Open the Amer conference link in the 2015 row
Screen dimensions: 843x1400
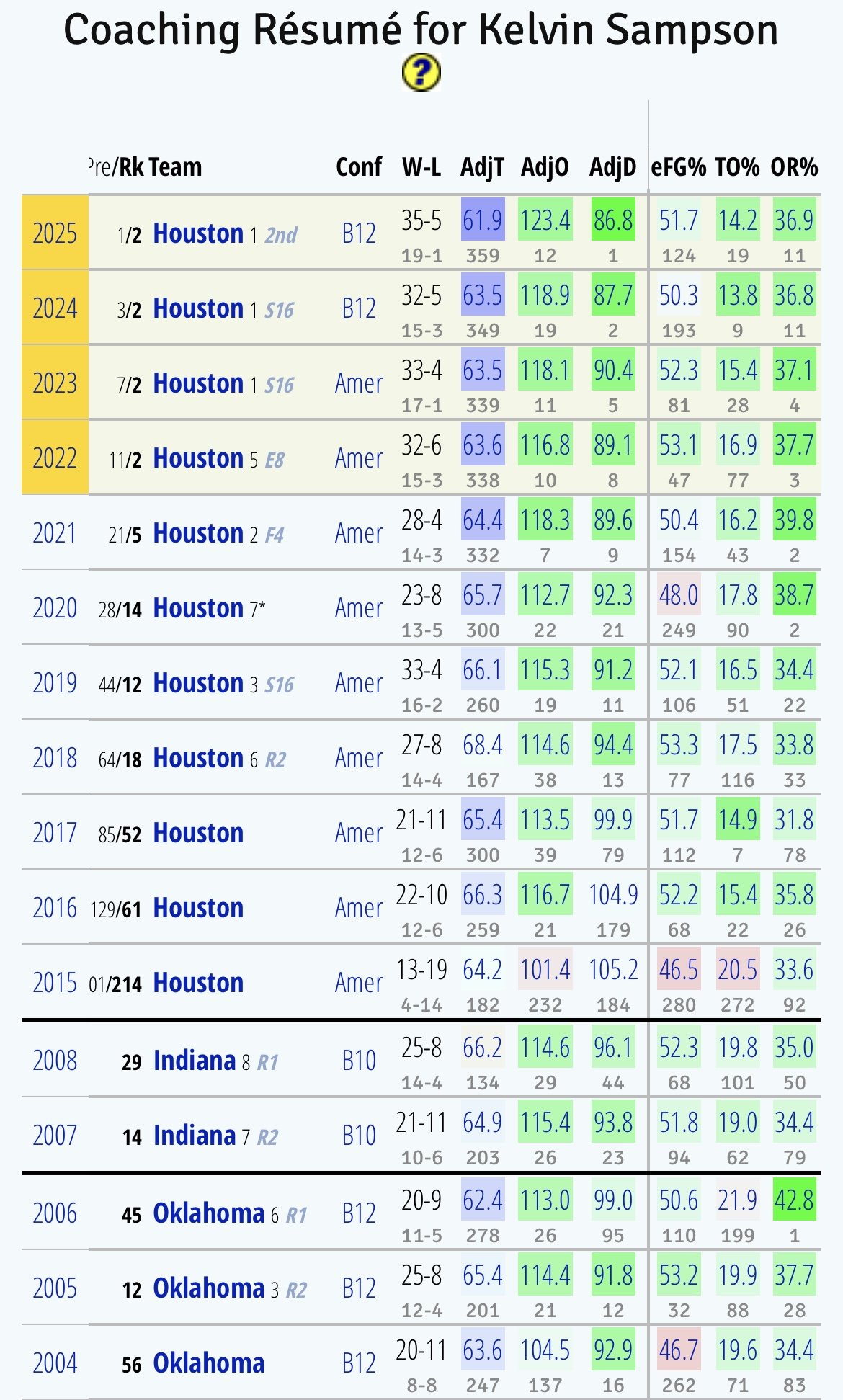pyautogui.click(x=359, y=983)
